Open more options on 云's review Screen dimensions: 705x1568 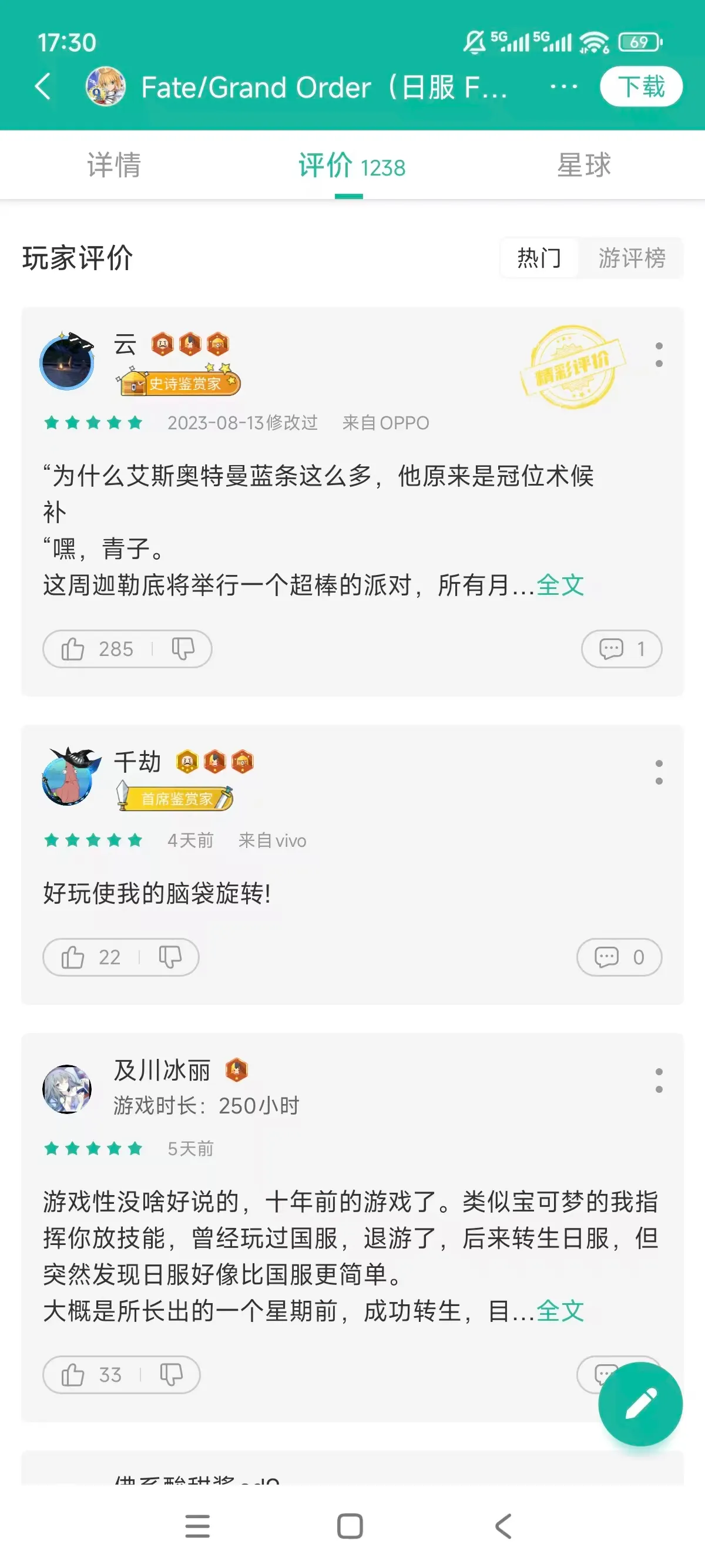659,354
